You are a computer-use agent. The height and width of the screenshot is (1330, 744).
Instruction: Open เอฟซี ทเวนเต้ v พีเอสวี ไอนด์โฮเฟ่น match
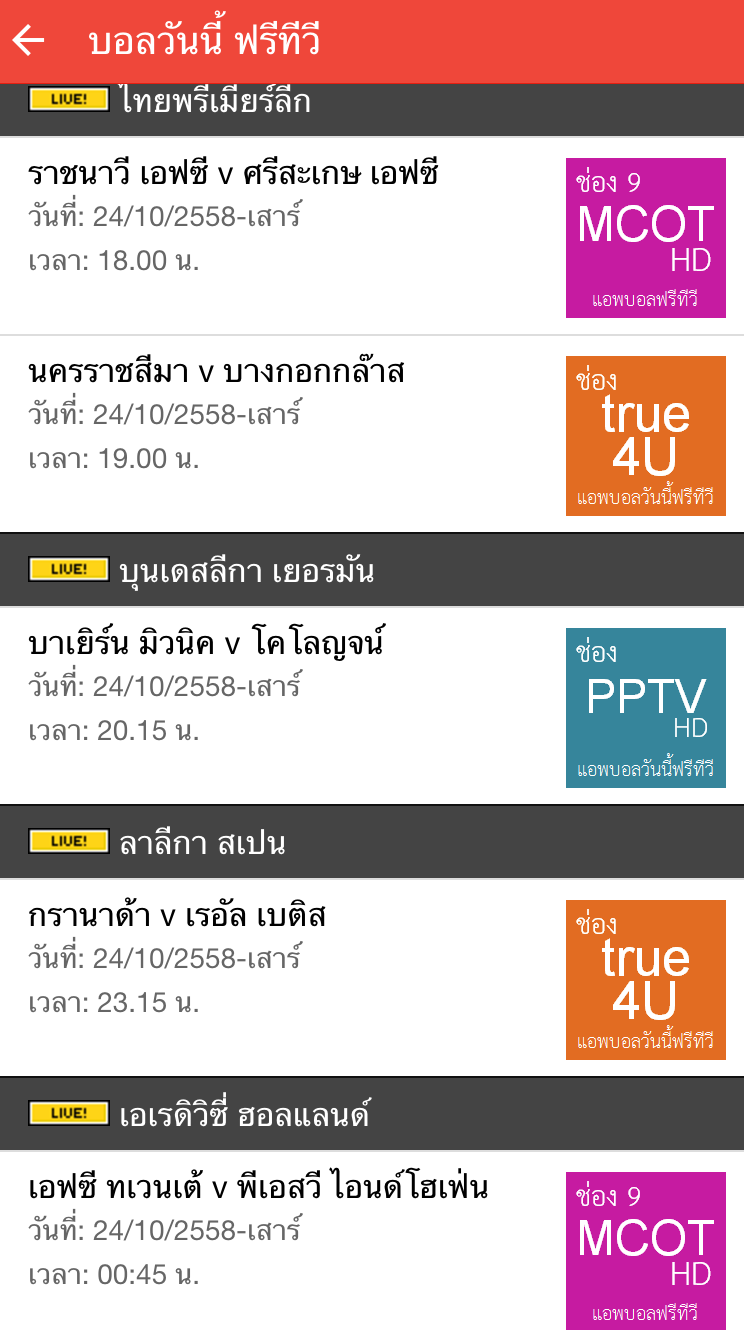click(x=258, y=1189)
